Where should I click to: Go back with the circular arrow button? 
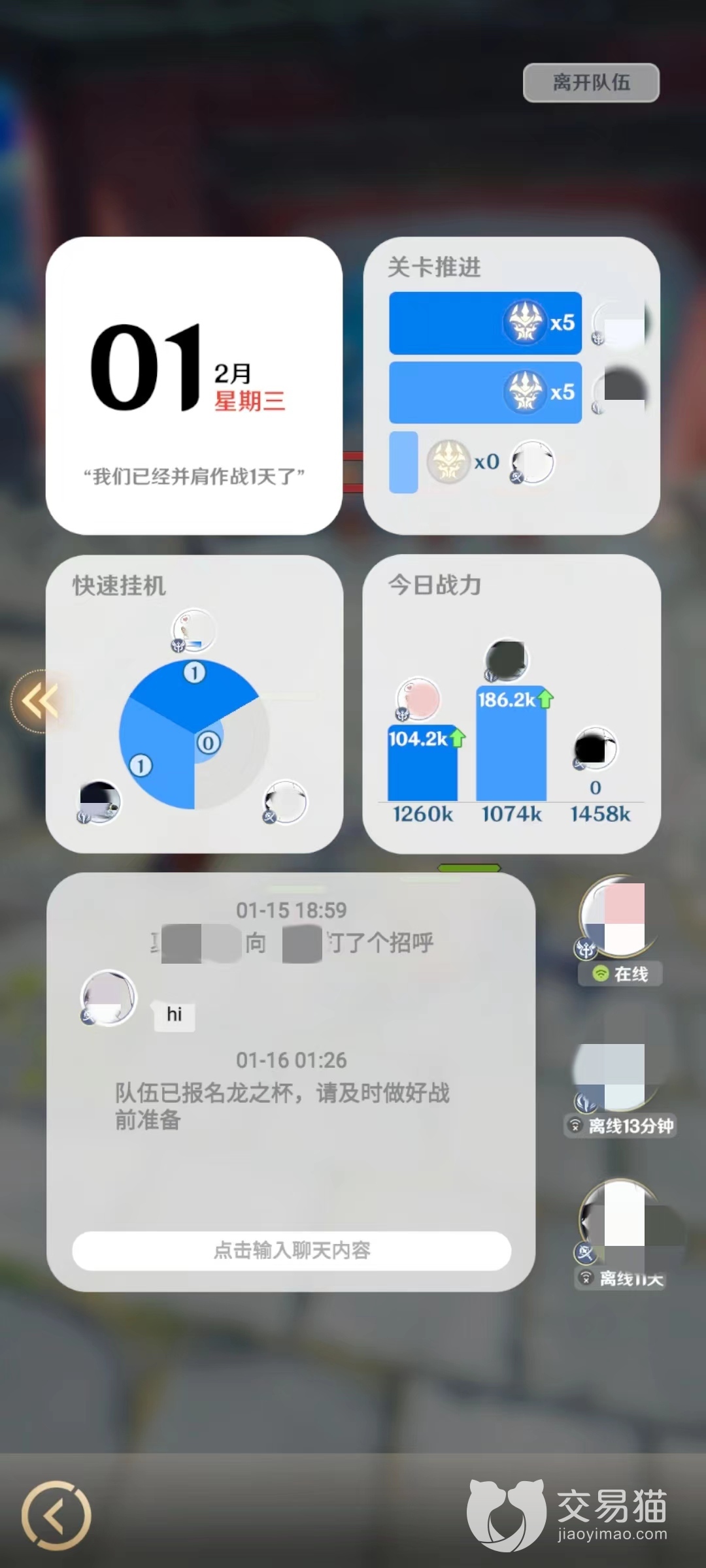tap(56, 1515)
